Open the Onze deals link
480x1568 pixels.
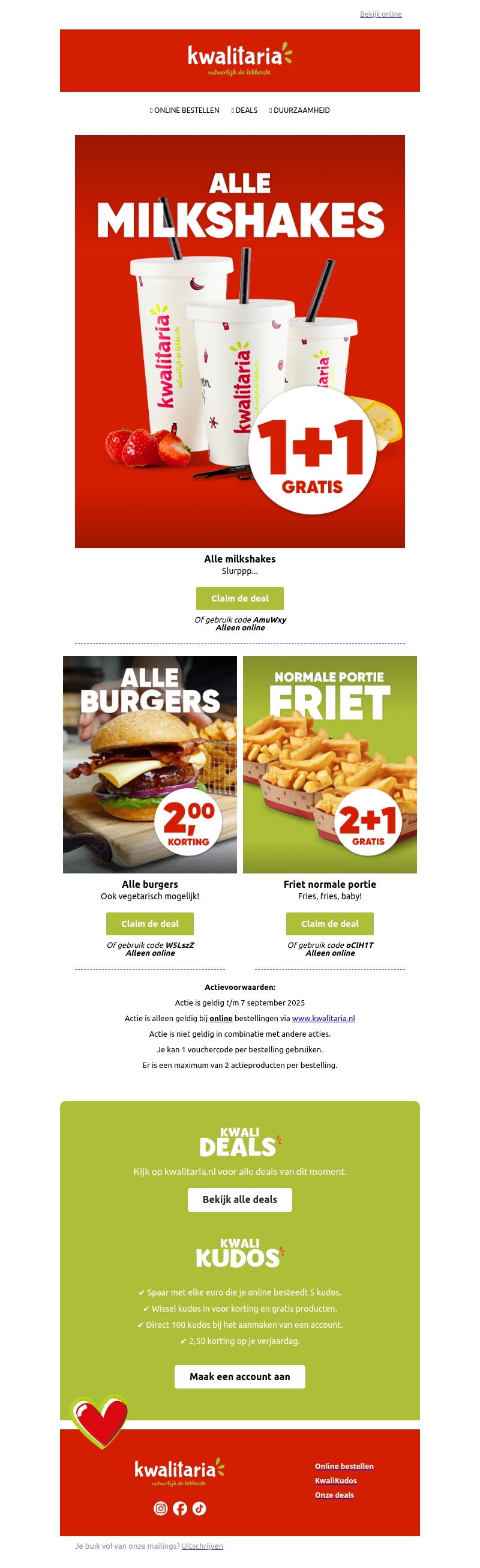coord(334,1494)
